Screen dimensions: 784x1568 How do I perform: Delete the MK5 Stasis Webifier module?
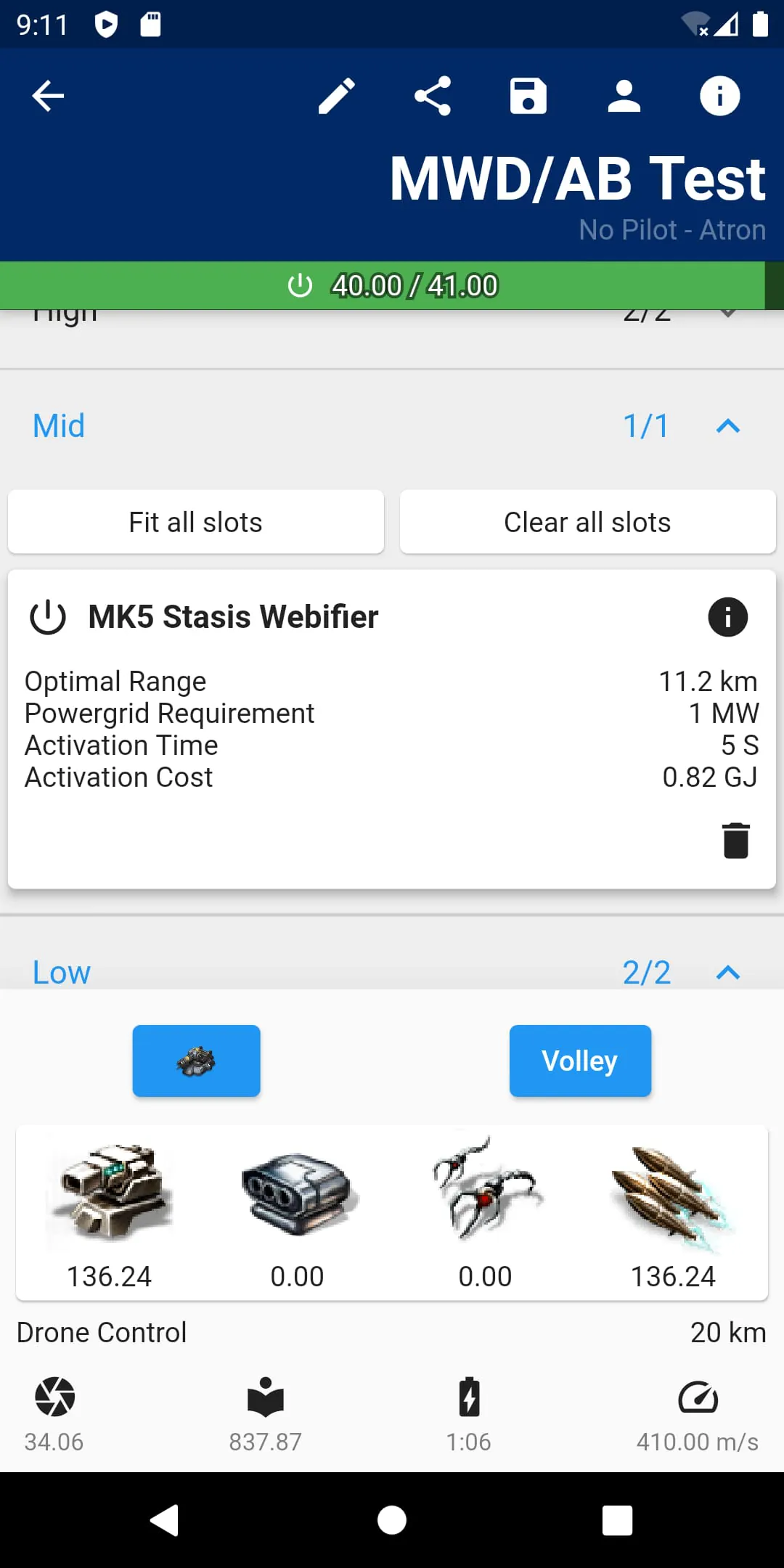[735, 841]
